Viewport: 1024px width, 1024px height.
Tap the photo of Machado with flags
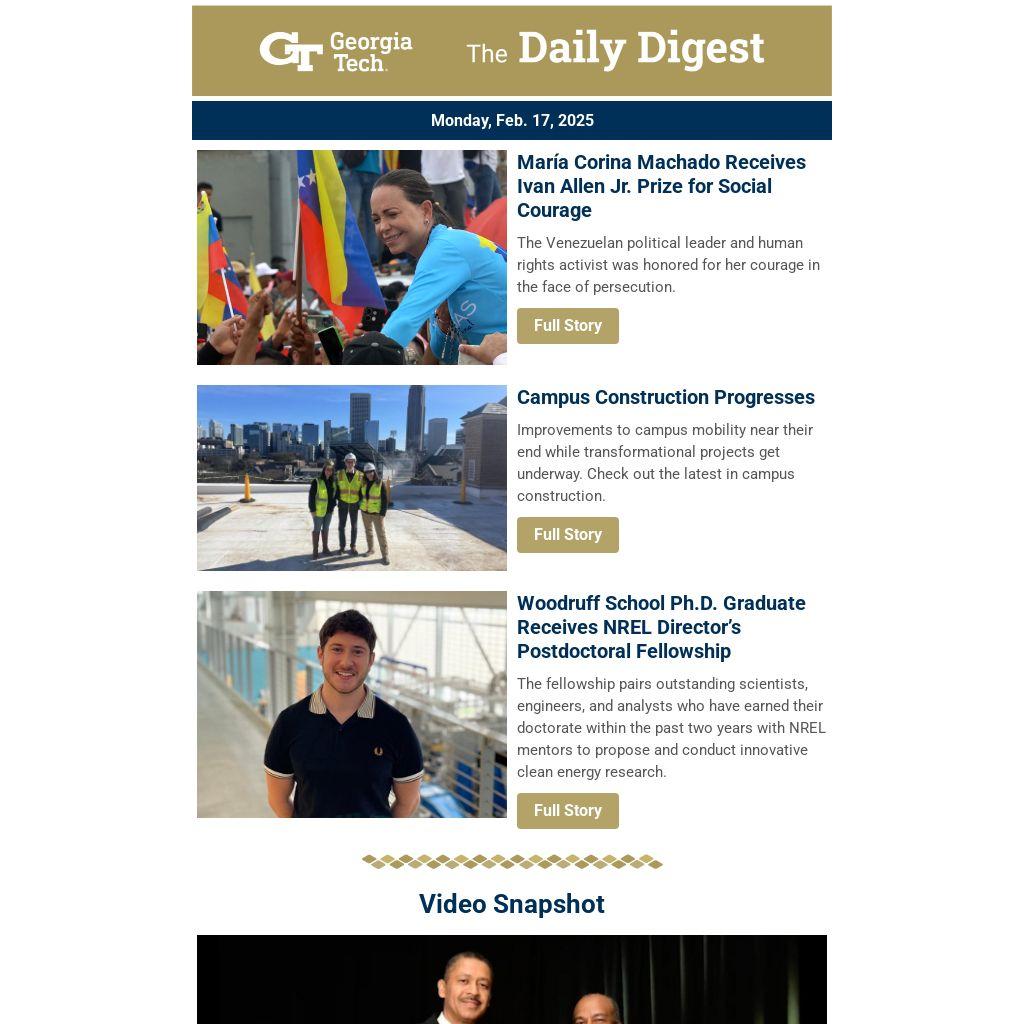point(352,257)
